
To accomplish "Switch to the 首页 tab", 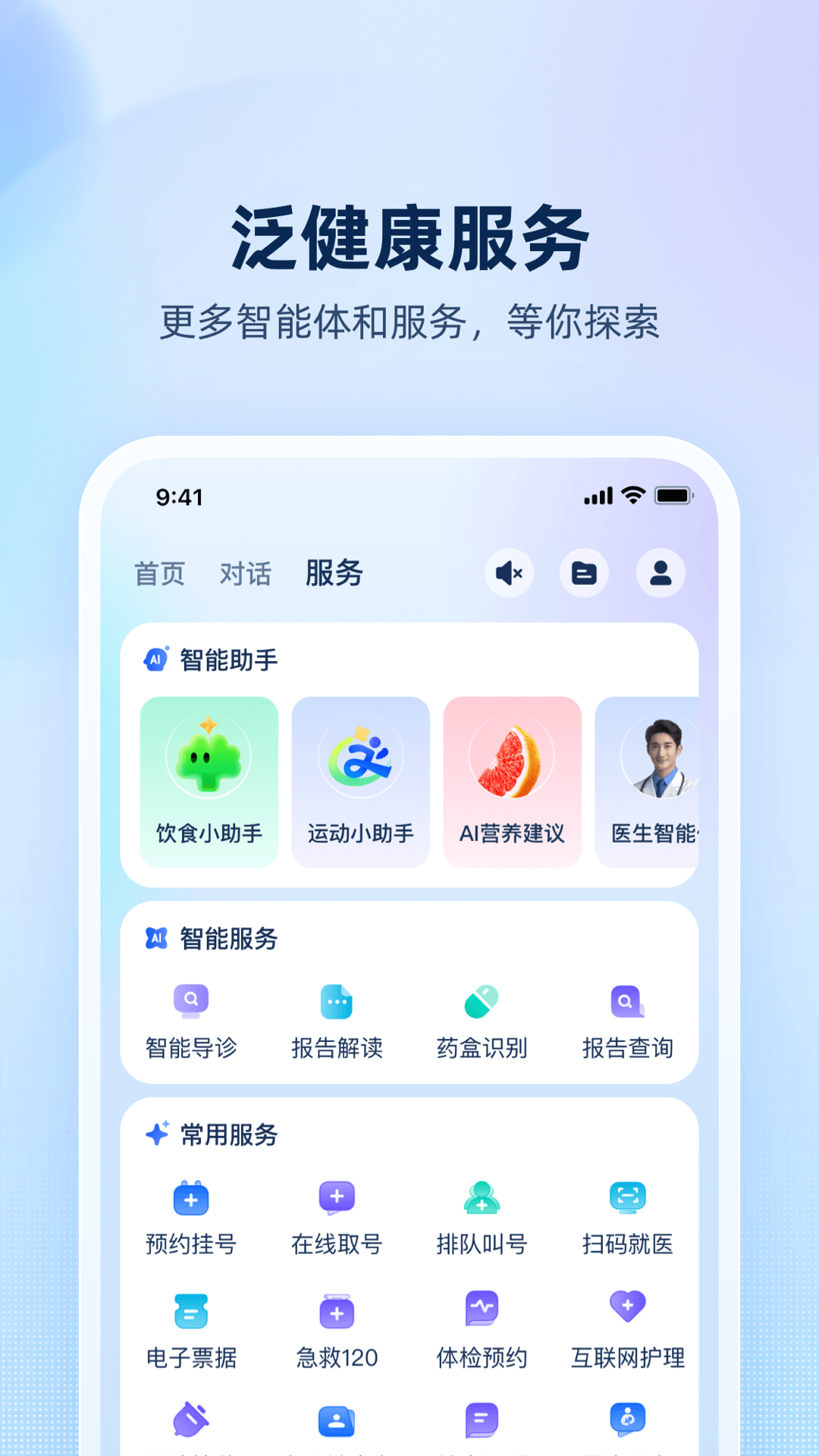I will point(160,574).
